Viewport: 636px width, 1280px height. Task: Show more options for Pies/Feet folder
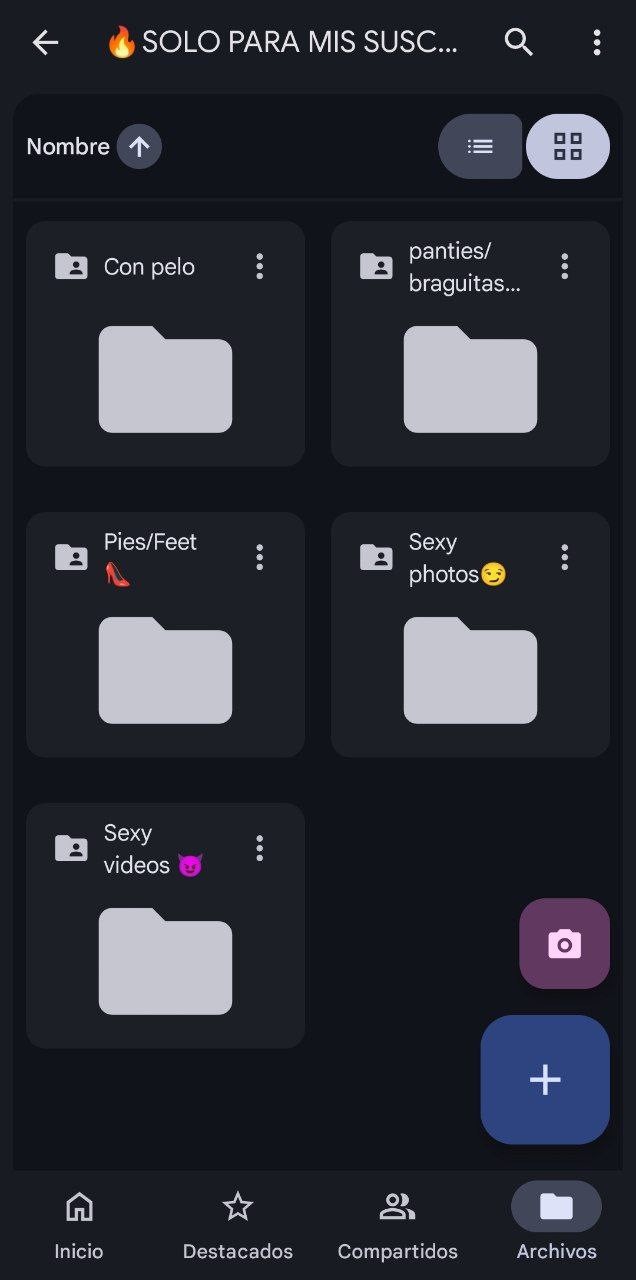pyautogui.click(x=260, y=557)
